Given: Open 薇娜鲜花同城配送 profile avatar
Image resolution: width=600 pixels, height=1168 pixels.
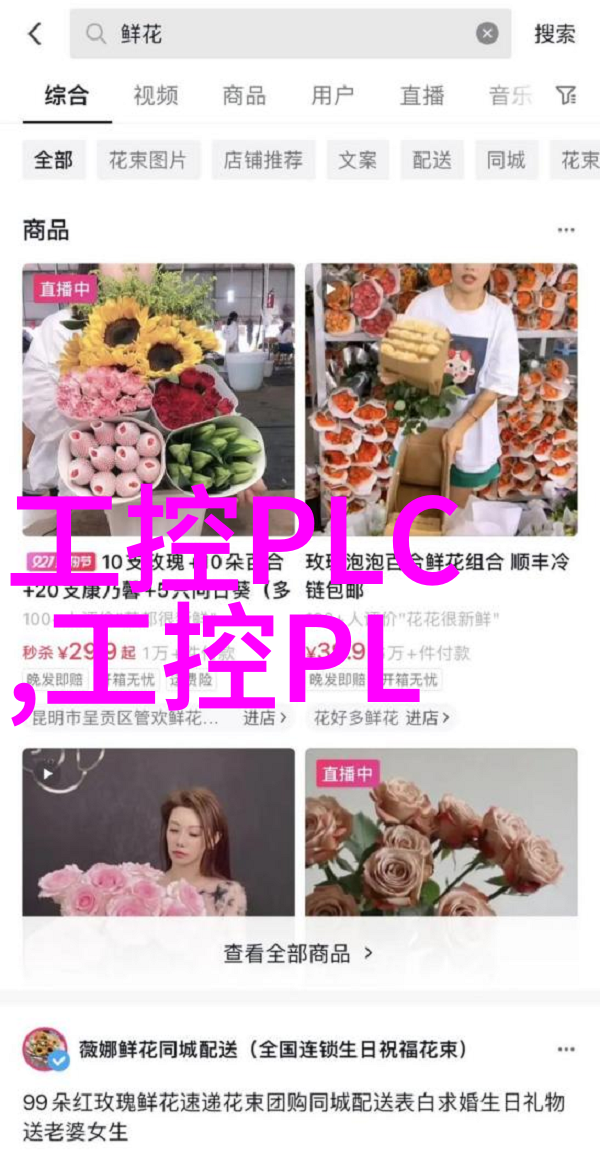Looking at the screenshot, I should 45,1050.
